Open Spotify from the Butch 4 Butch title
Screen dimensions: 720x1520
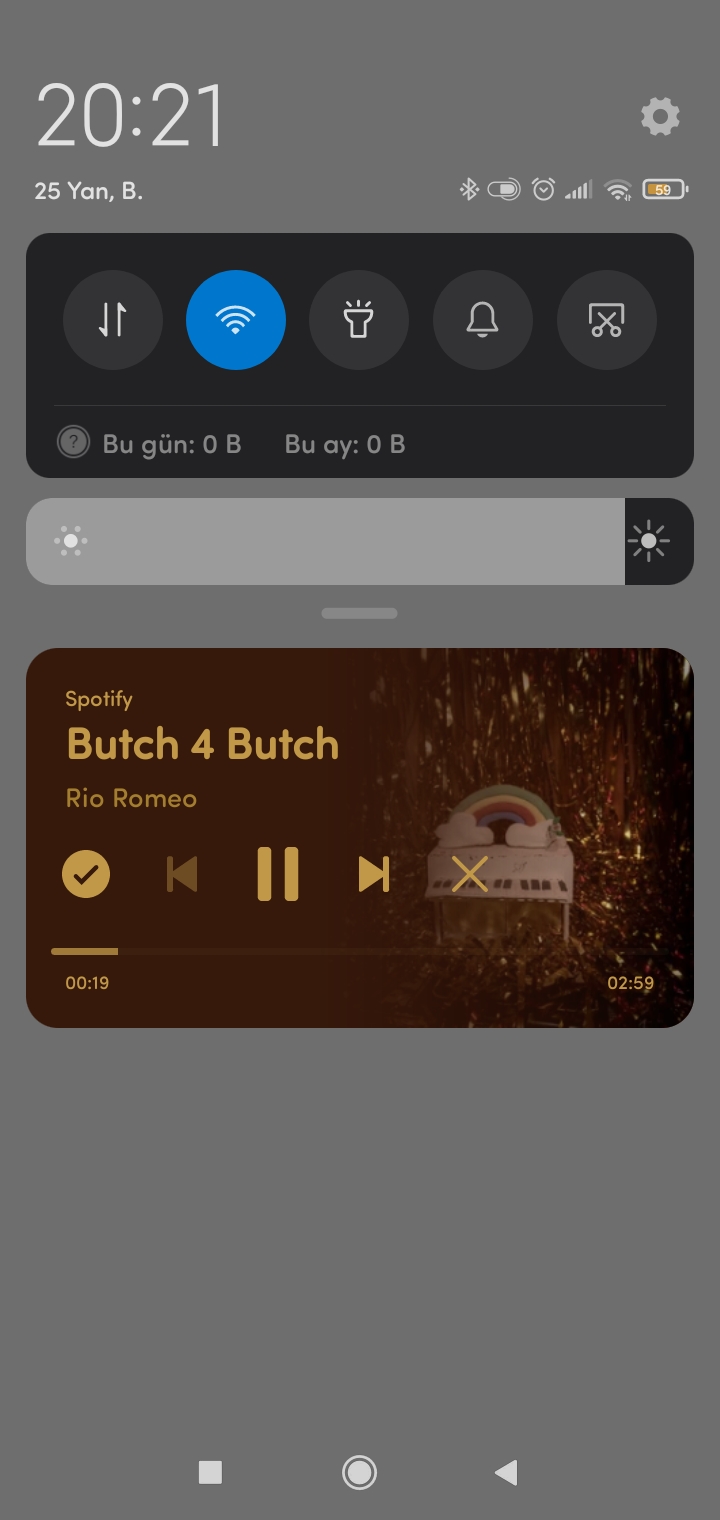(x=203, y=744)
